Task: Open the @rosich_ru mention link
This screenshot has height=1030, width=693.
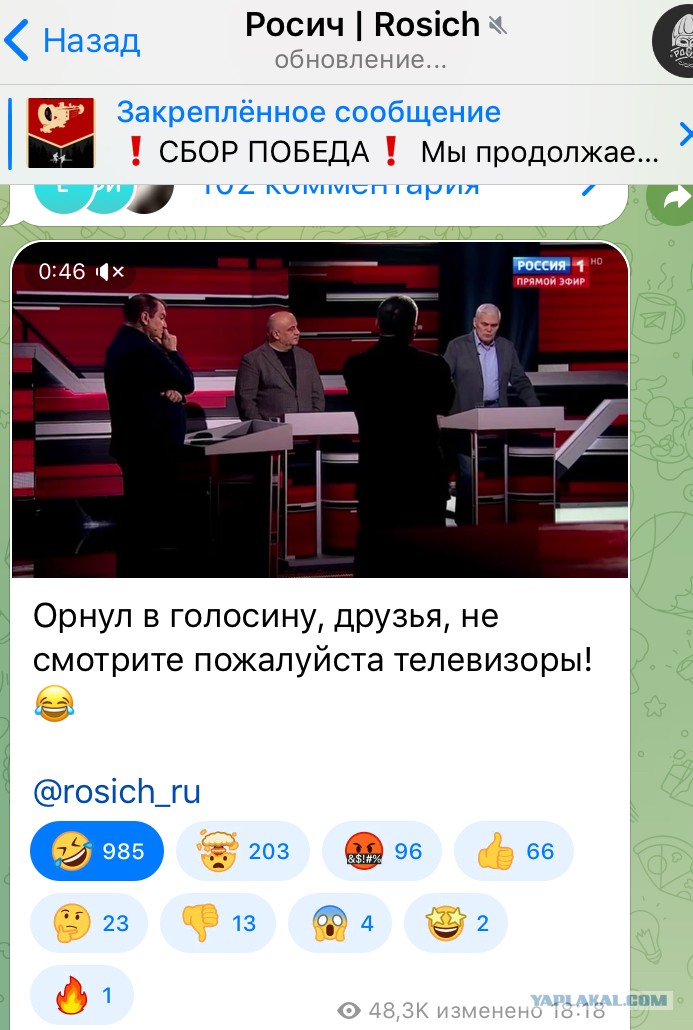Action: (x=117, y=792)
